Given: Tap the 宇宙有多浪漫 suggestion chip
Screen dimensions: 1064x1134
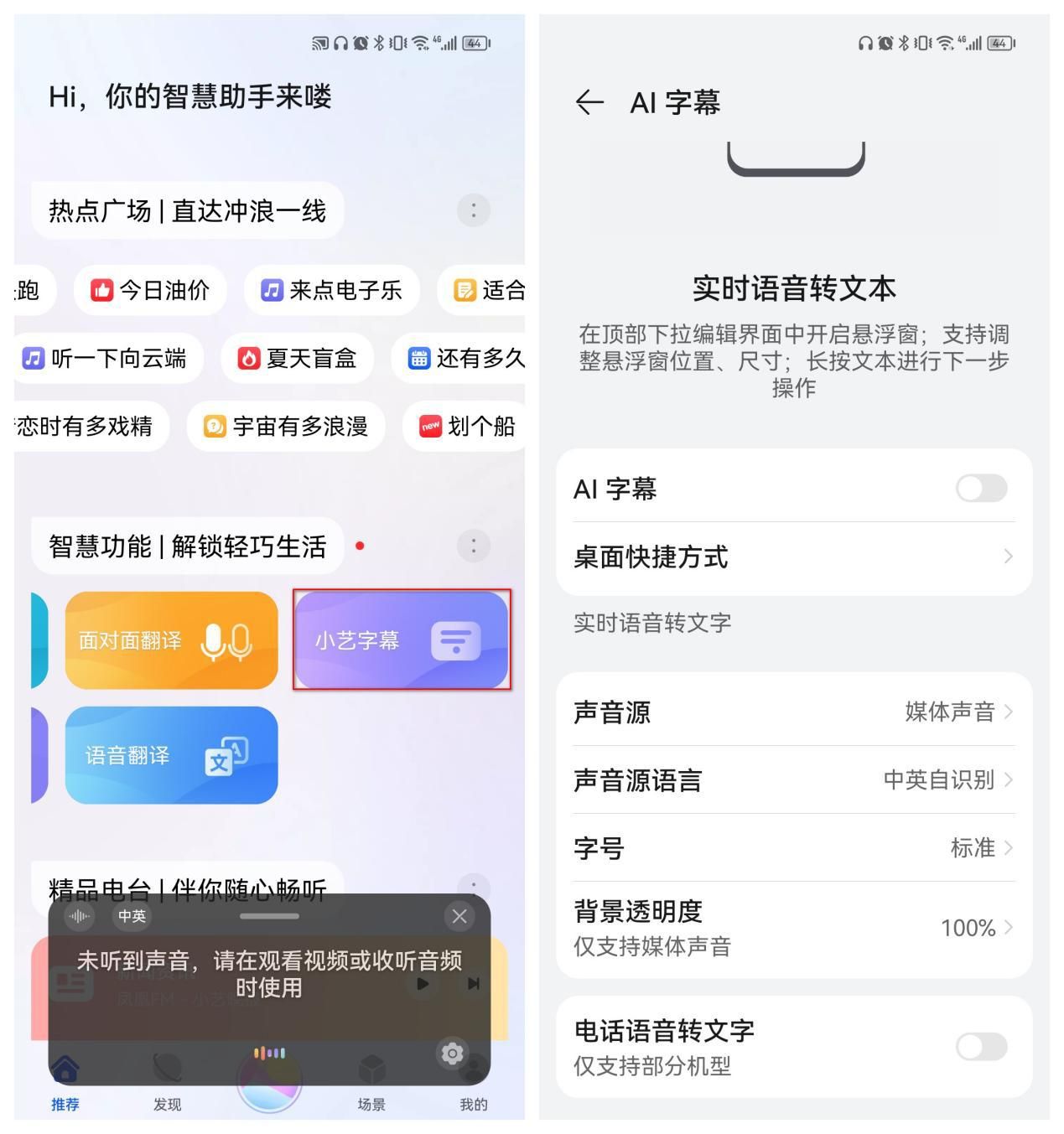Looking at the screenshot, I should pyautogui.click(x=284, y=426).
